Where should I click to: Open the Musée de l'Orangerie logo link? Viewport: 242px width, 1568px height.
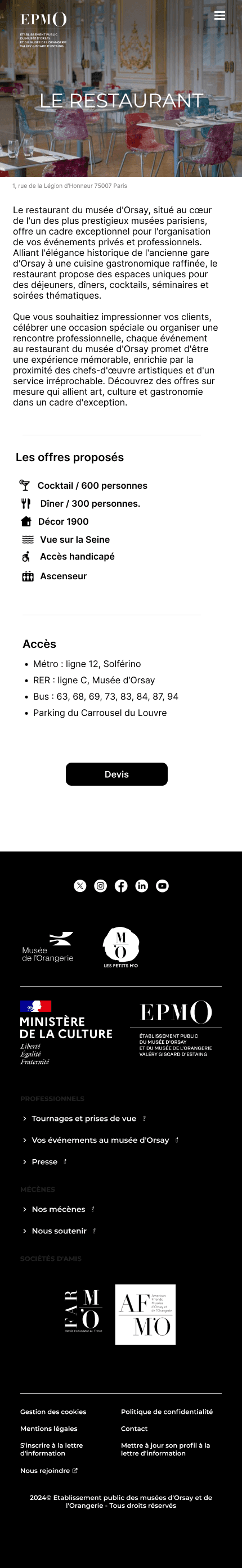[47, 947]
